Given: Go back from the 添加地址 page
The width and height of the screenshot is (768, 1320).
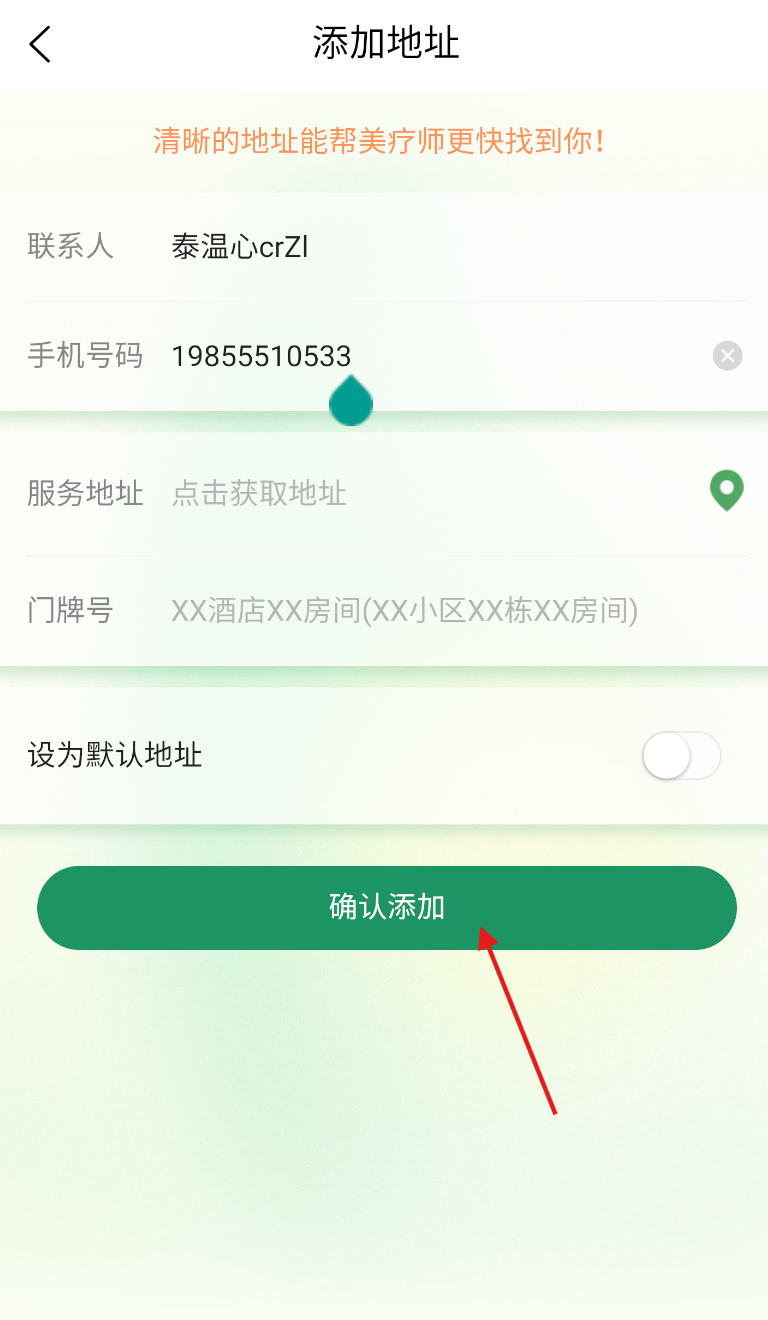Looking at the screenshot, I should (x=40, y=44).
